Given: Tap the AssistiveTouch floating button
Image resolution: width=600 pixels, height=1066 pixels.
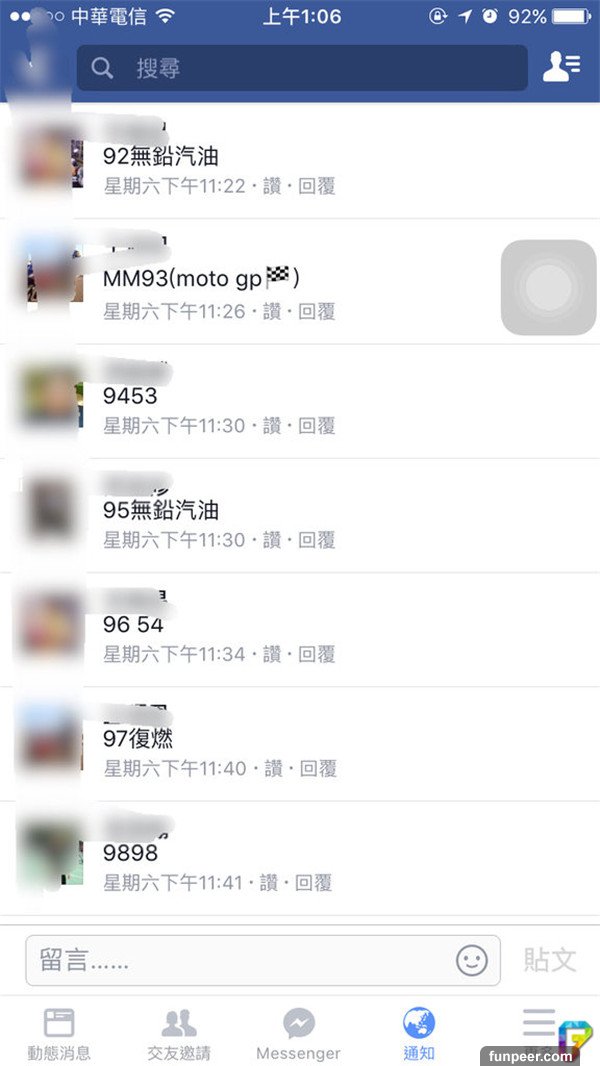Looking at the screenshot, I should coord(548,288).
